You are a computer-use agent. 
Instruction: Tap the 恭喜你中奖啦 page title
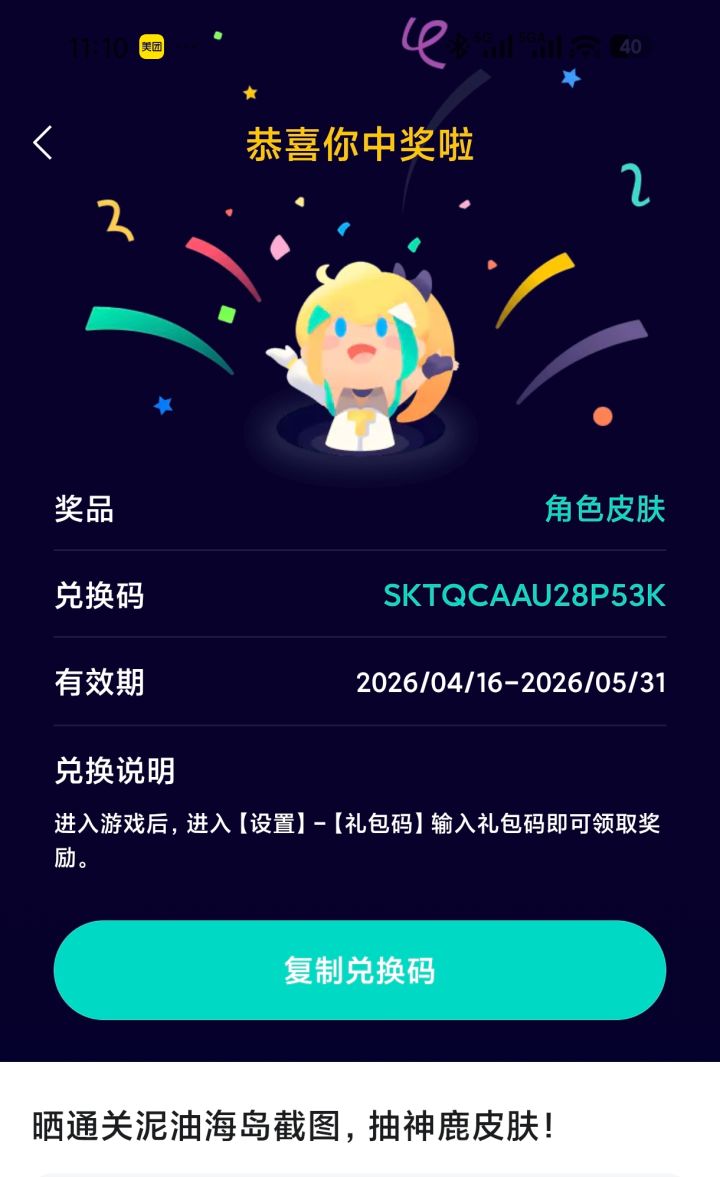coord(360,143)
